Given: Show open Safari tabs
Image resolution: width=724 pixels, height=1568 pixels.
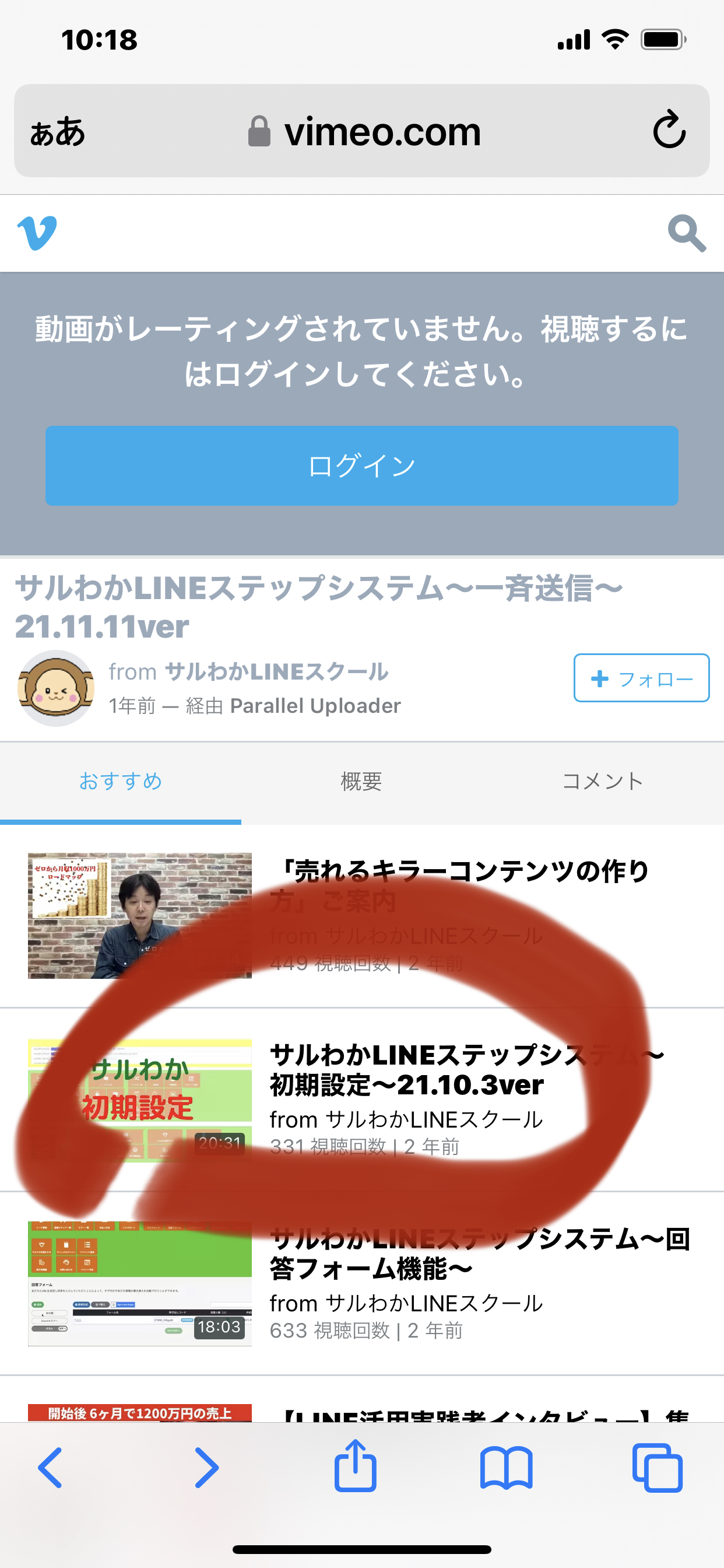Looking at the screenshot, I should pos(657,1468).
